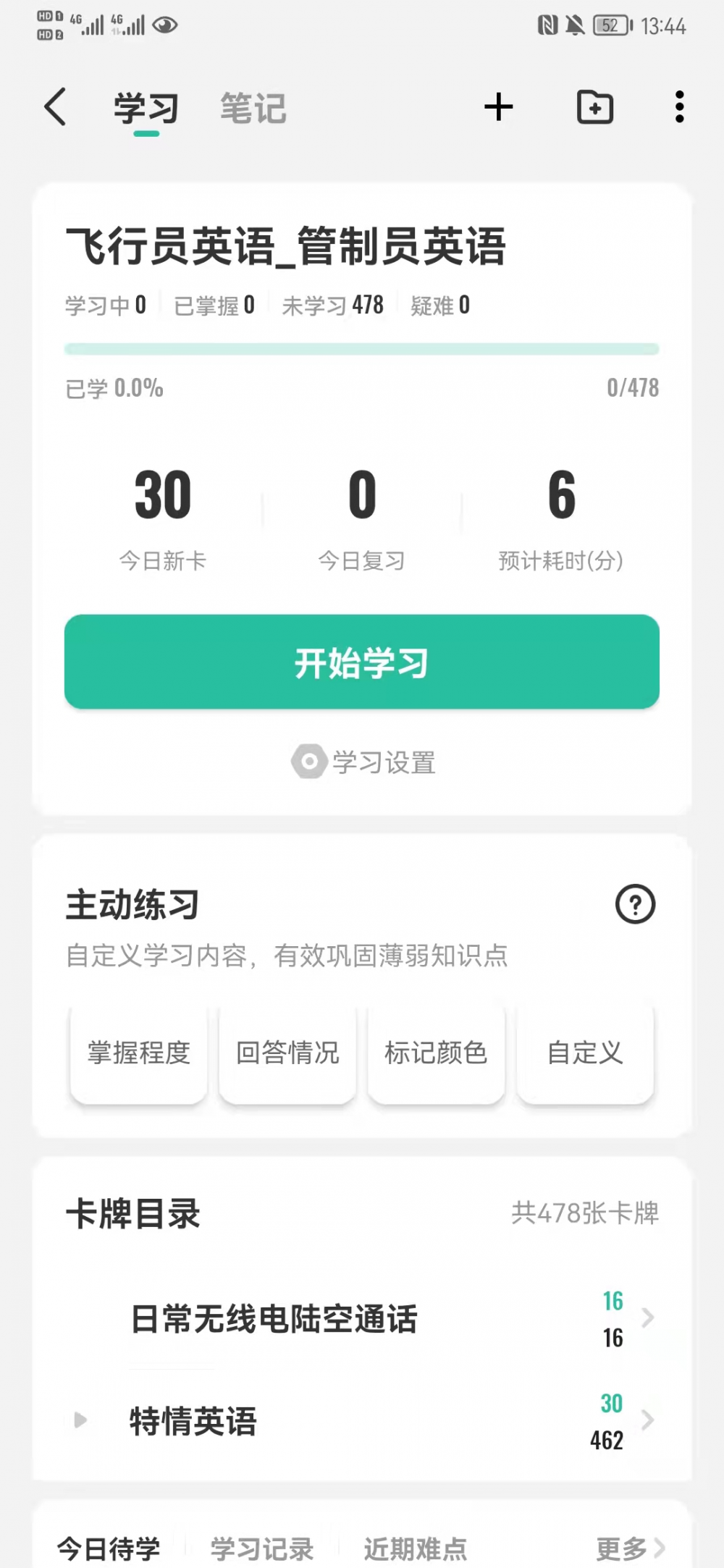Switch to 学习记录 tab

tap(262, 1549)
